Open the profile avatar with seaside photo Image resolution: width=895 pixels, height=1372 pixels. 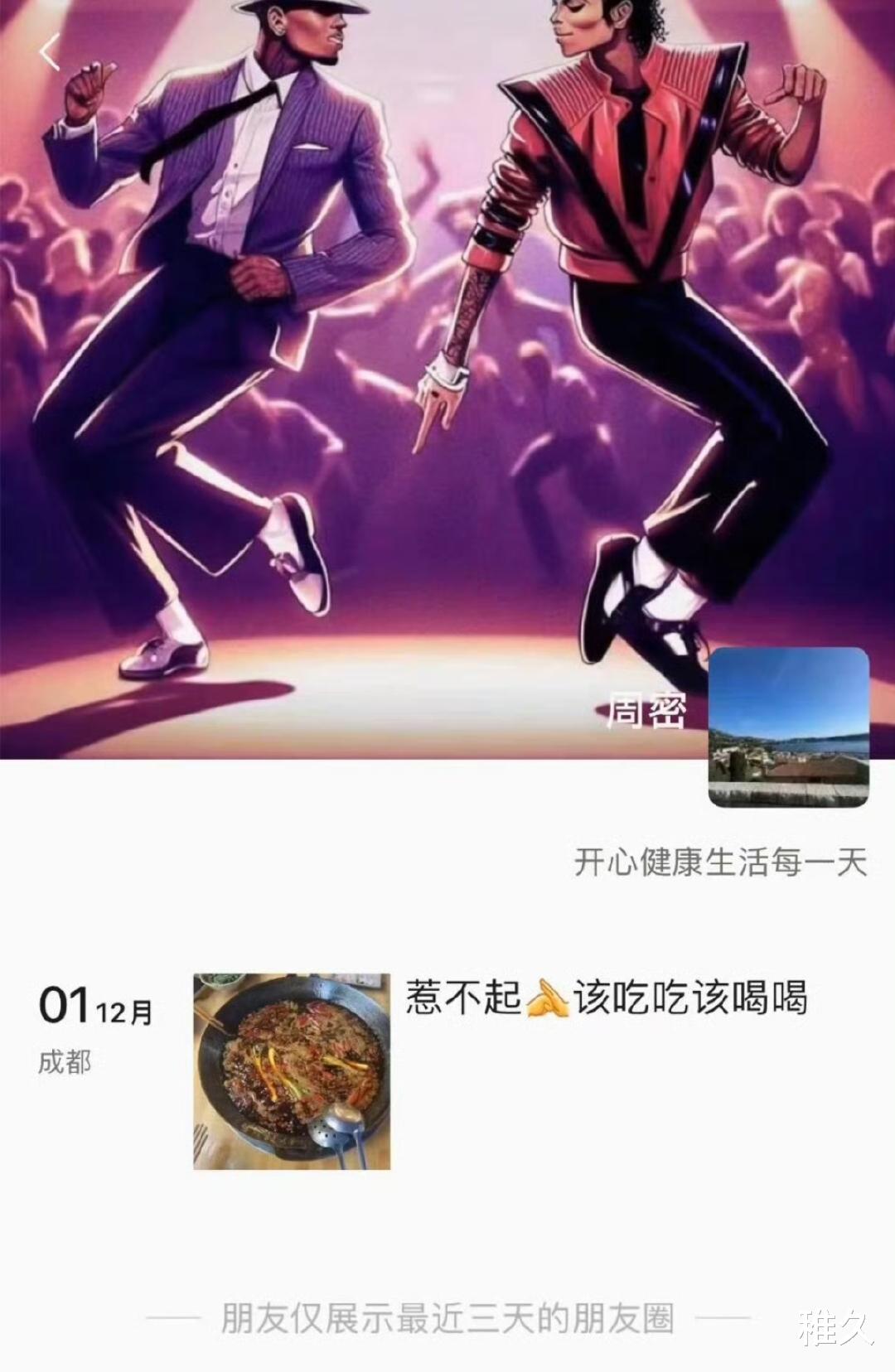pos(789,727)
